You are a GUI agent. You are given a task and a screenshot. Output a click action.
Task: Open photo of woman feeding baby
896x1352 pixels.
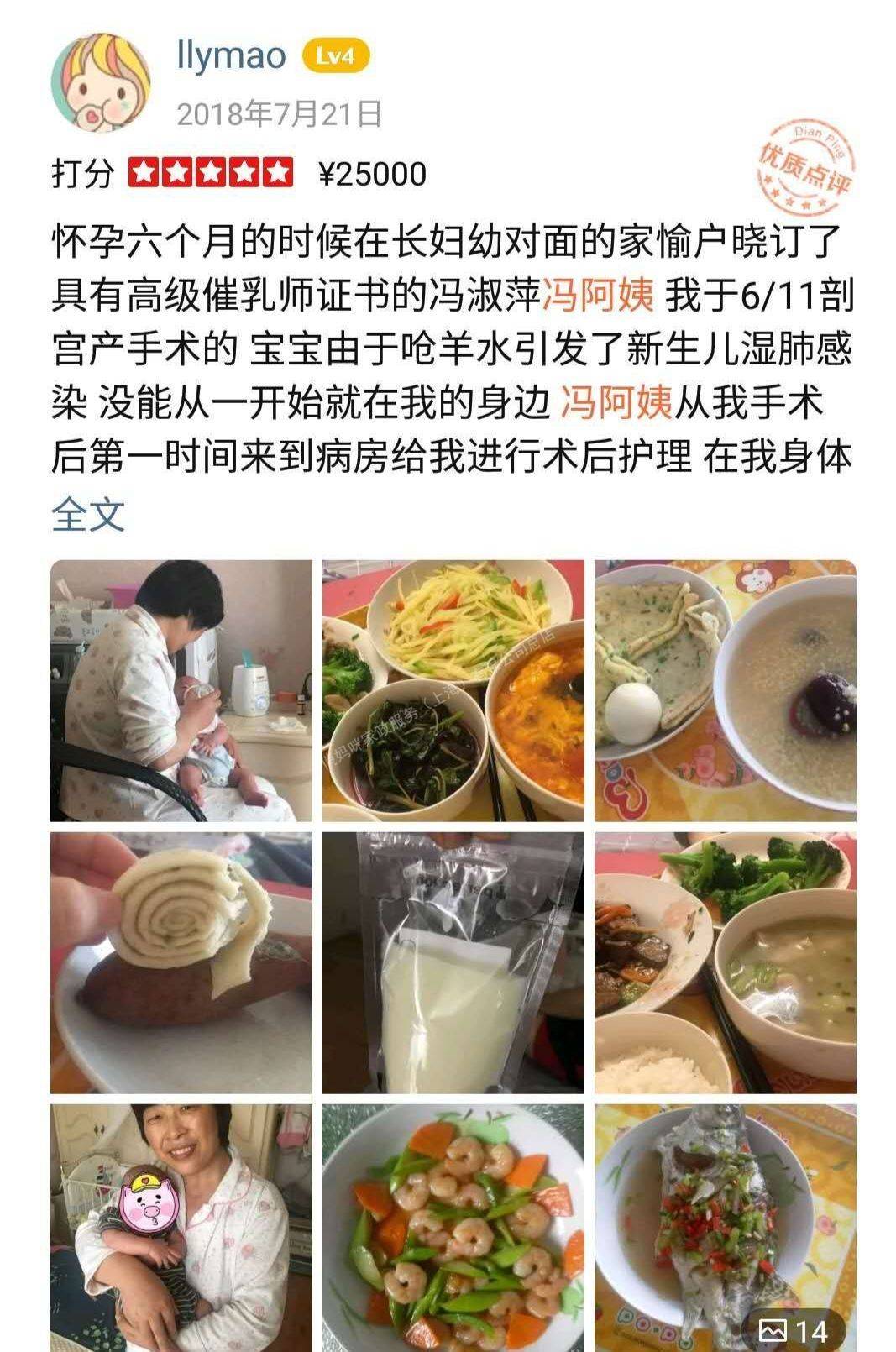click(181, 690)
